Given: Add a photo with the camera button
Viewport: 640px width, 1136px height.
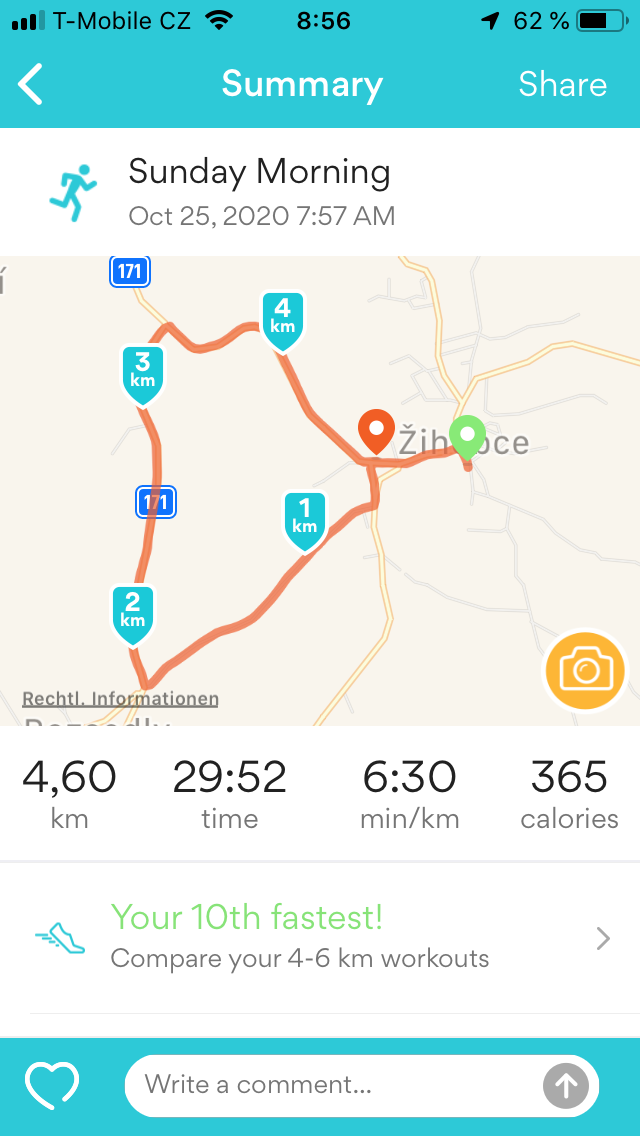Looking at the screenshot, I should [585, 670].
